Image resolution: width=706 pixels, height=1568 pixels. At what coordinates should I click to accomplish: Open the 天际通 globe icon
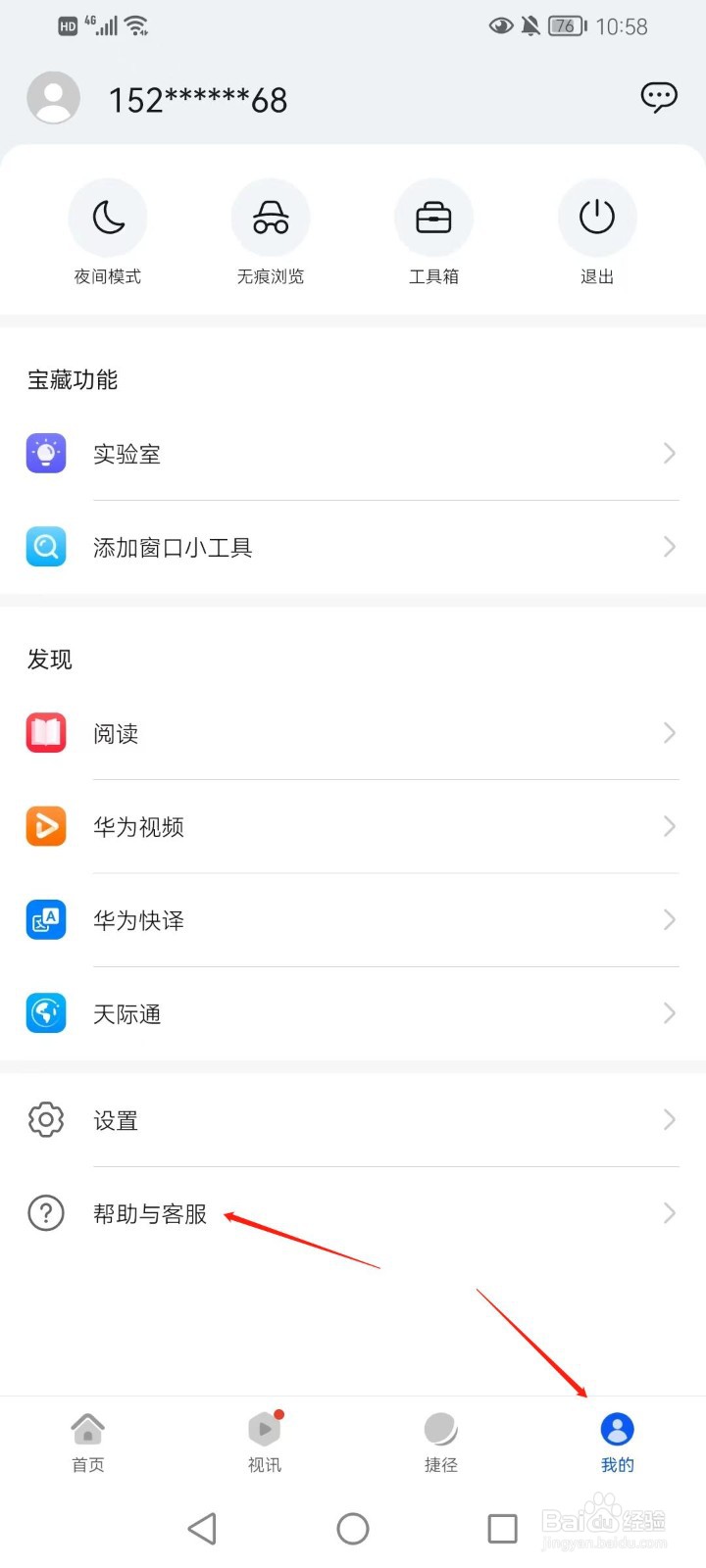[x=46, y=1013]
